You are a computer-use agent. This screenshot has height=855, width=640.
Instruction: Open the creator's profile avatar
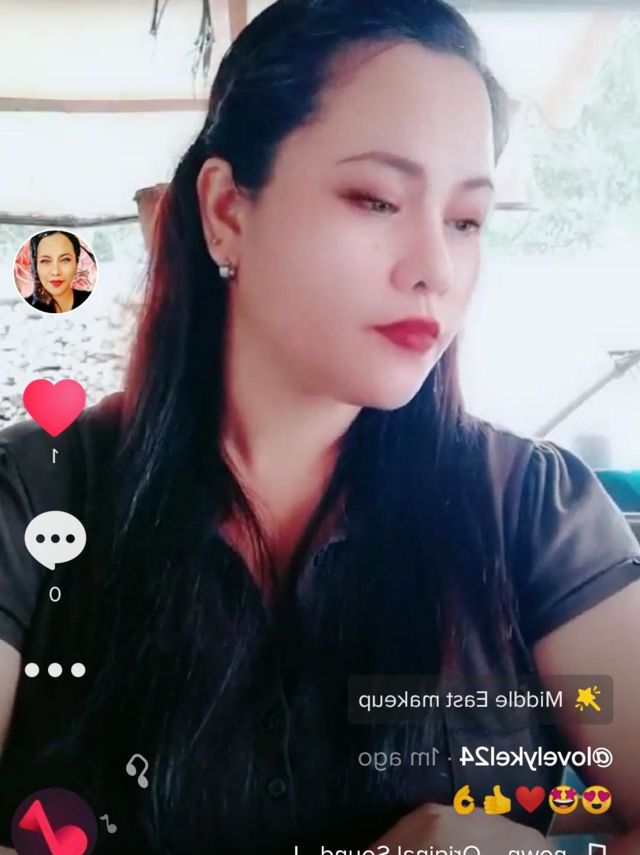pos(55,272)
